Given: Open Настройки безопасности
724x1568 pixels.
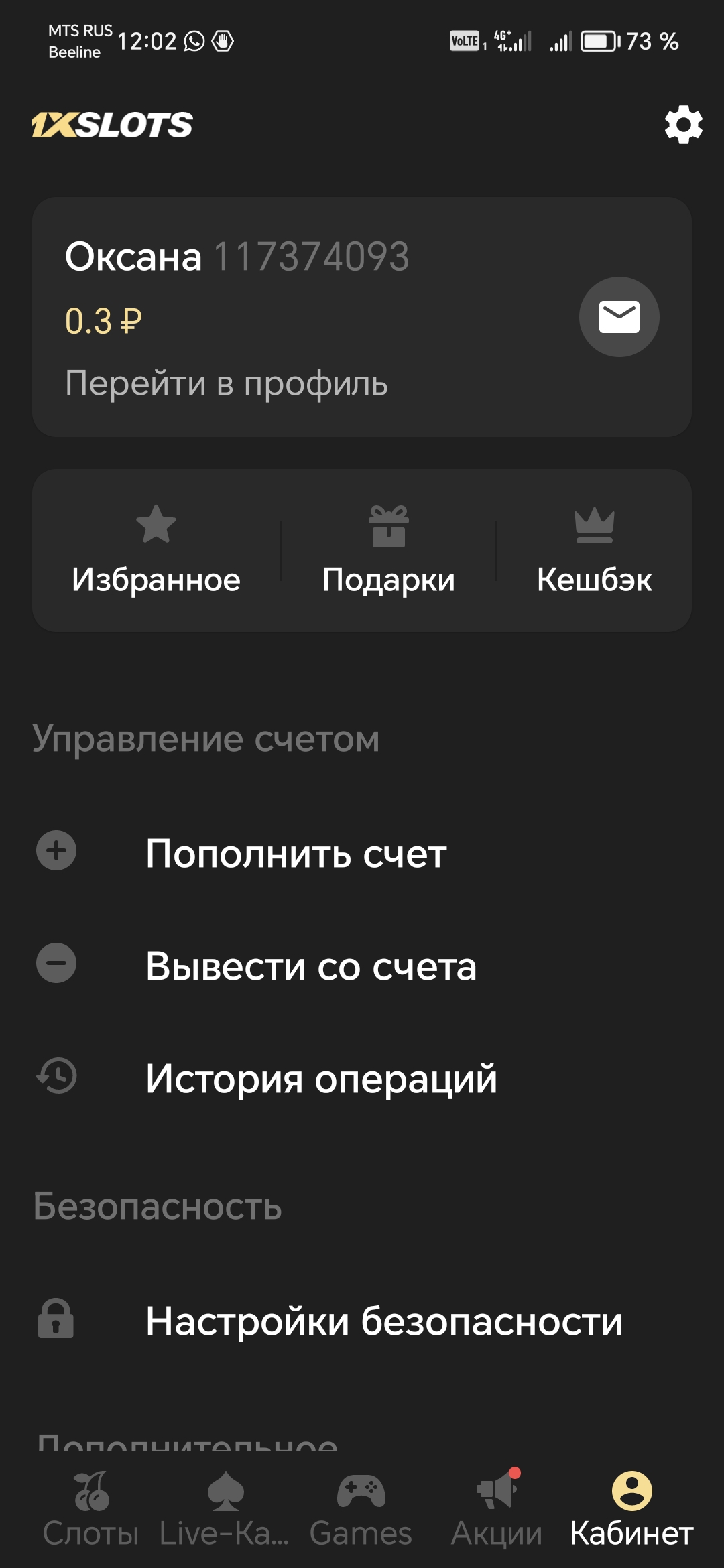Looking at the screenshot, I should (x=384, y=1321).
